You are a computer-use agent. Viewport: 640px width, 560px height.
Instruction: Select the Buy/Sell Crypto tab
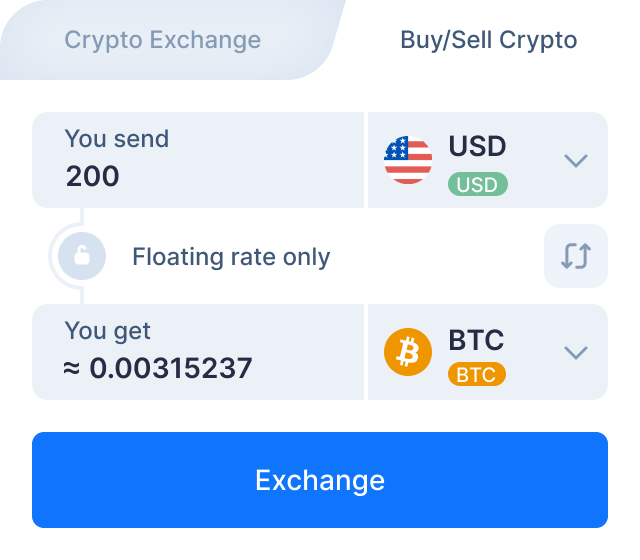tap(488, 41)
